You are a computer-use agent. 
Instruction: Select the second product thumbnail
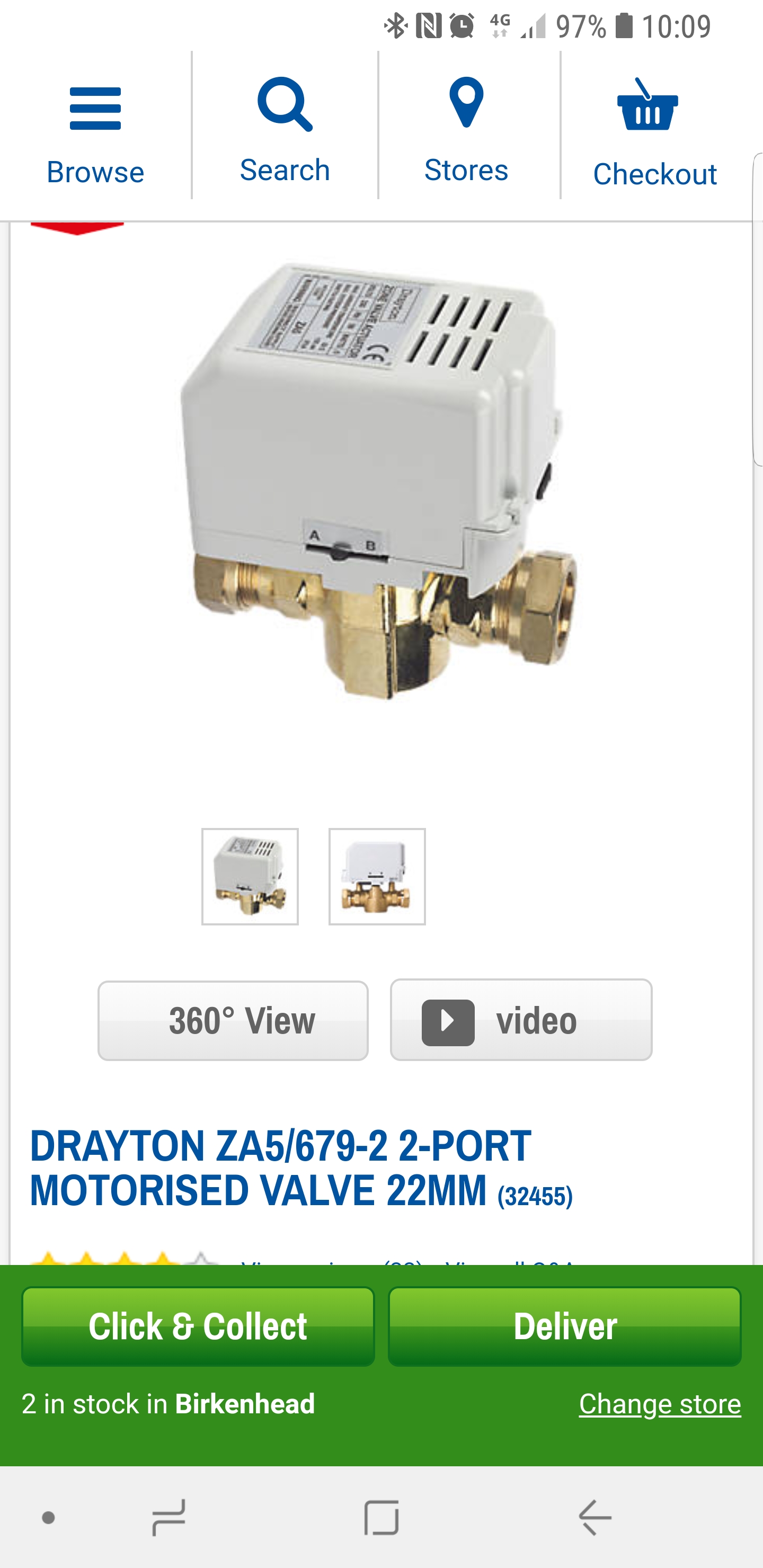[x=377, y=876]
